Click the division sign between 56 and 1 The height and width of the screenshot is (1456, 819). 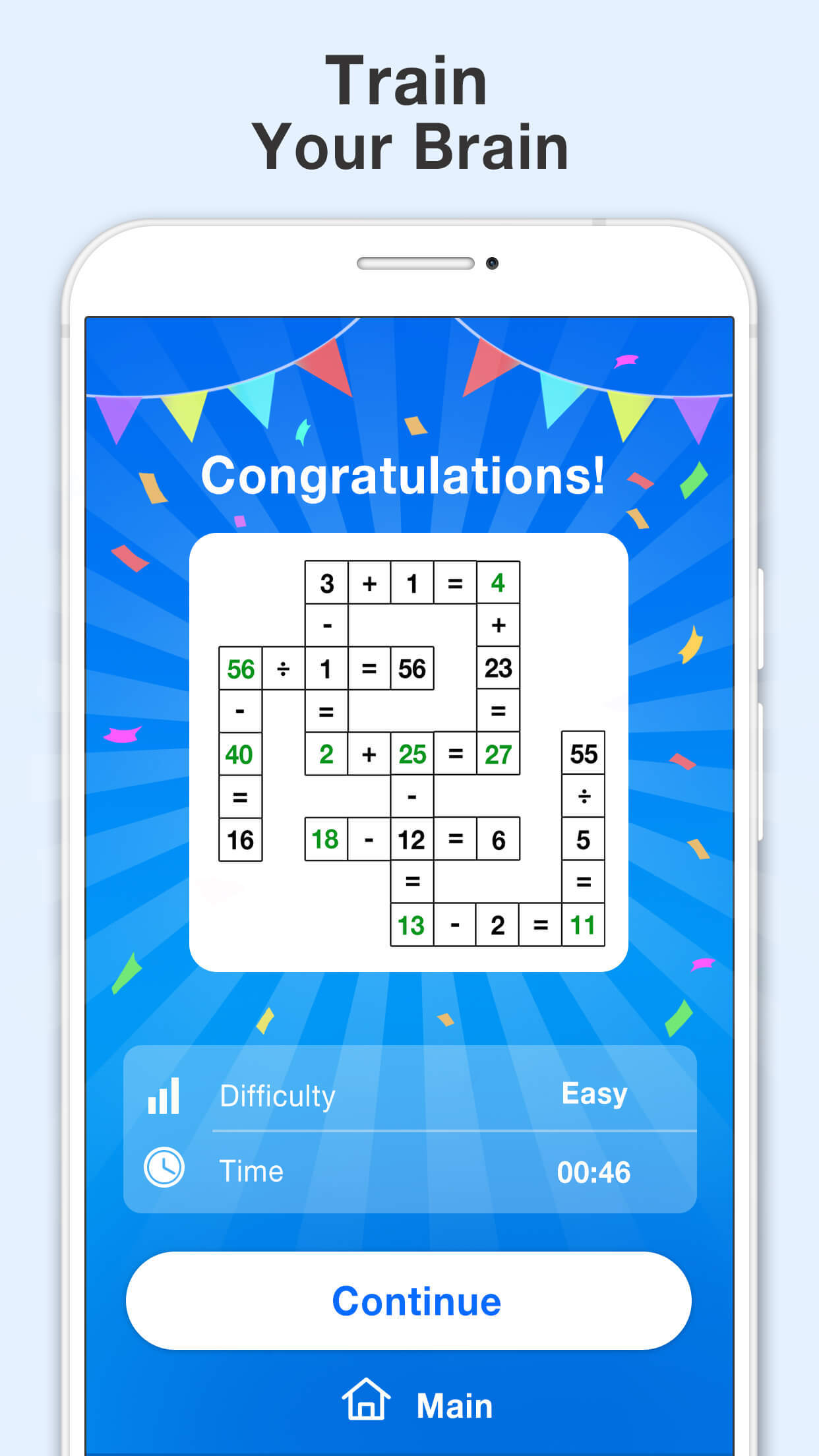(x=283, y=668)
